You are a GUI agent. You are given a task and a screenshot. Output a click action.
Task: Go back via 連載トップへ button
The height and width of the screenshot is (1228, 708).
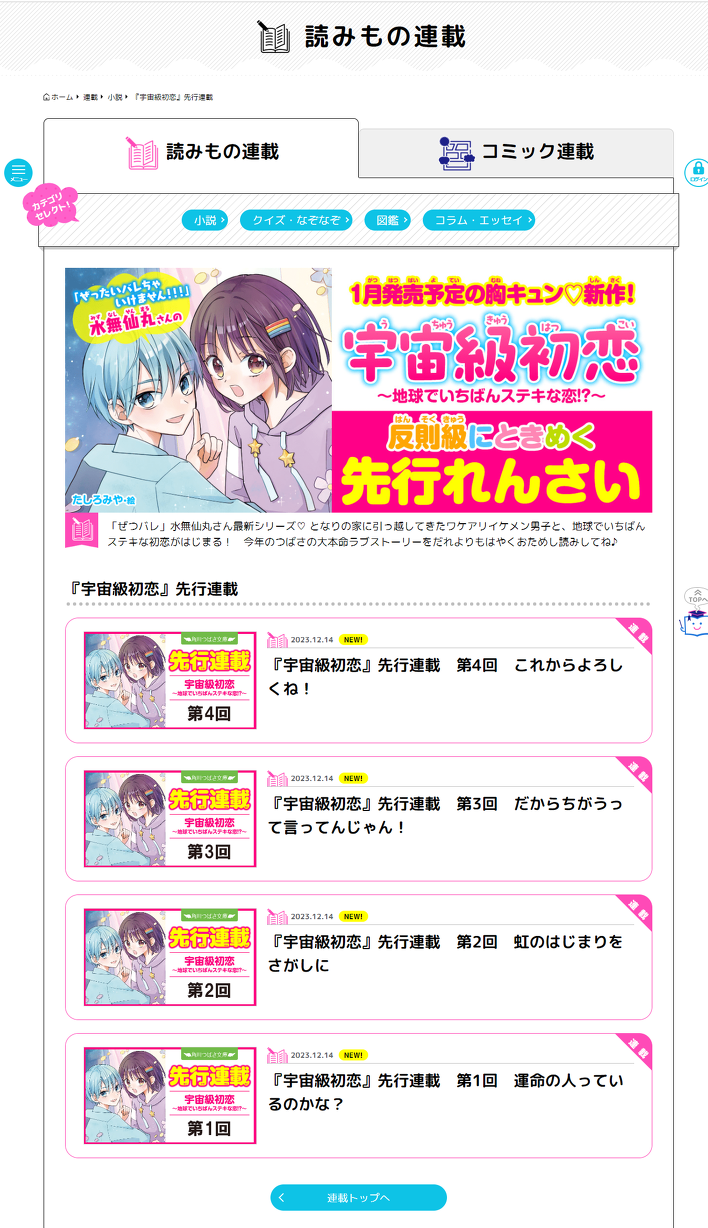tap(358, 1197)
